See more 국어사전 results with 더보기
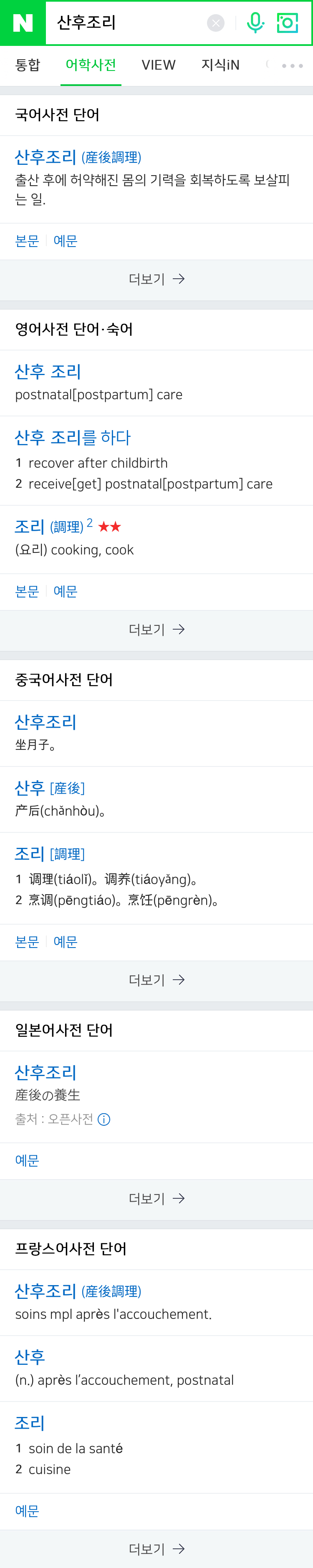313x1568 pixels. [156, 280]
